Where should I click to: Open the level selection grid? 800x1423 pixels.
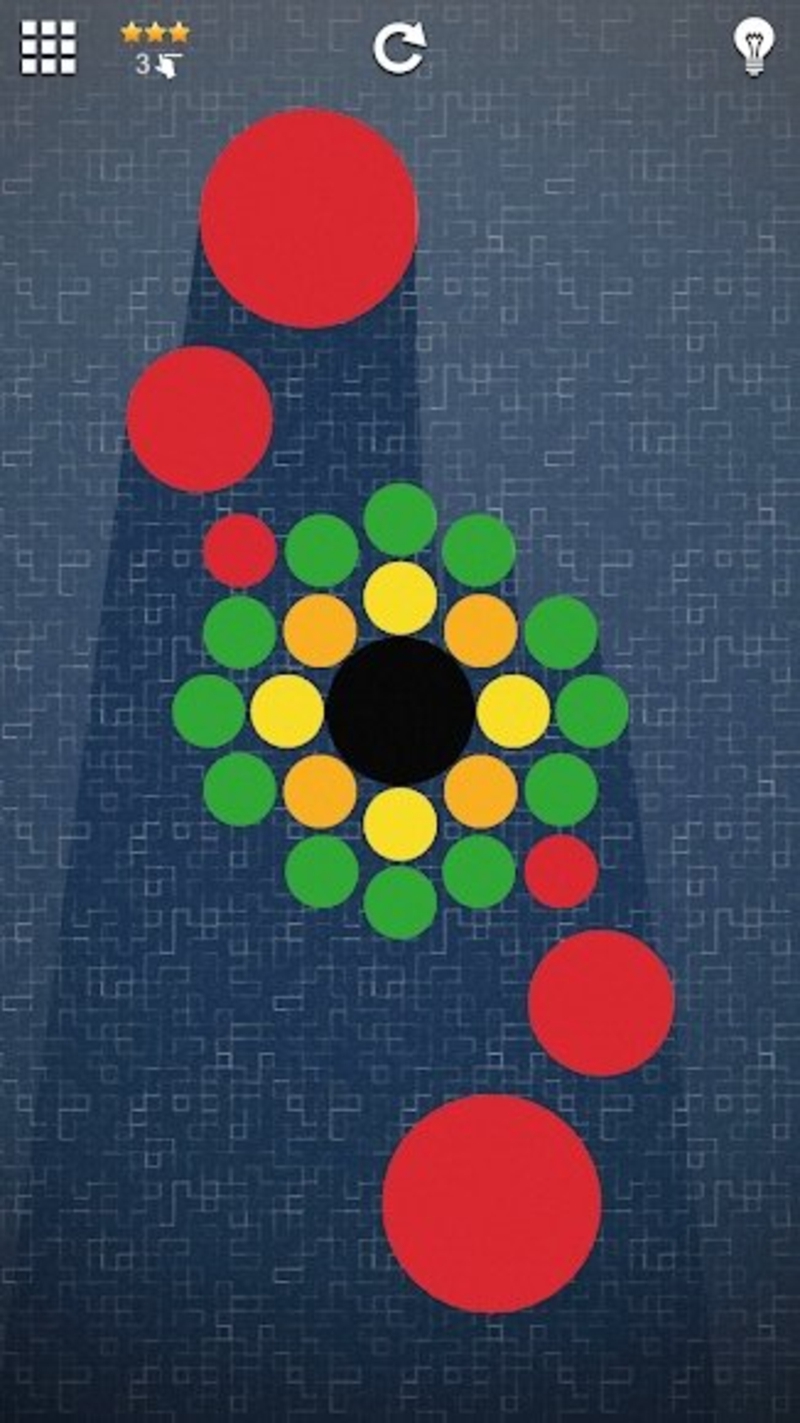(47, 47)
